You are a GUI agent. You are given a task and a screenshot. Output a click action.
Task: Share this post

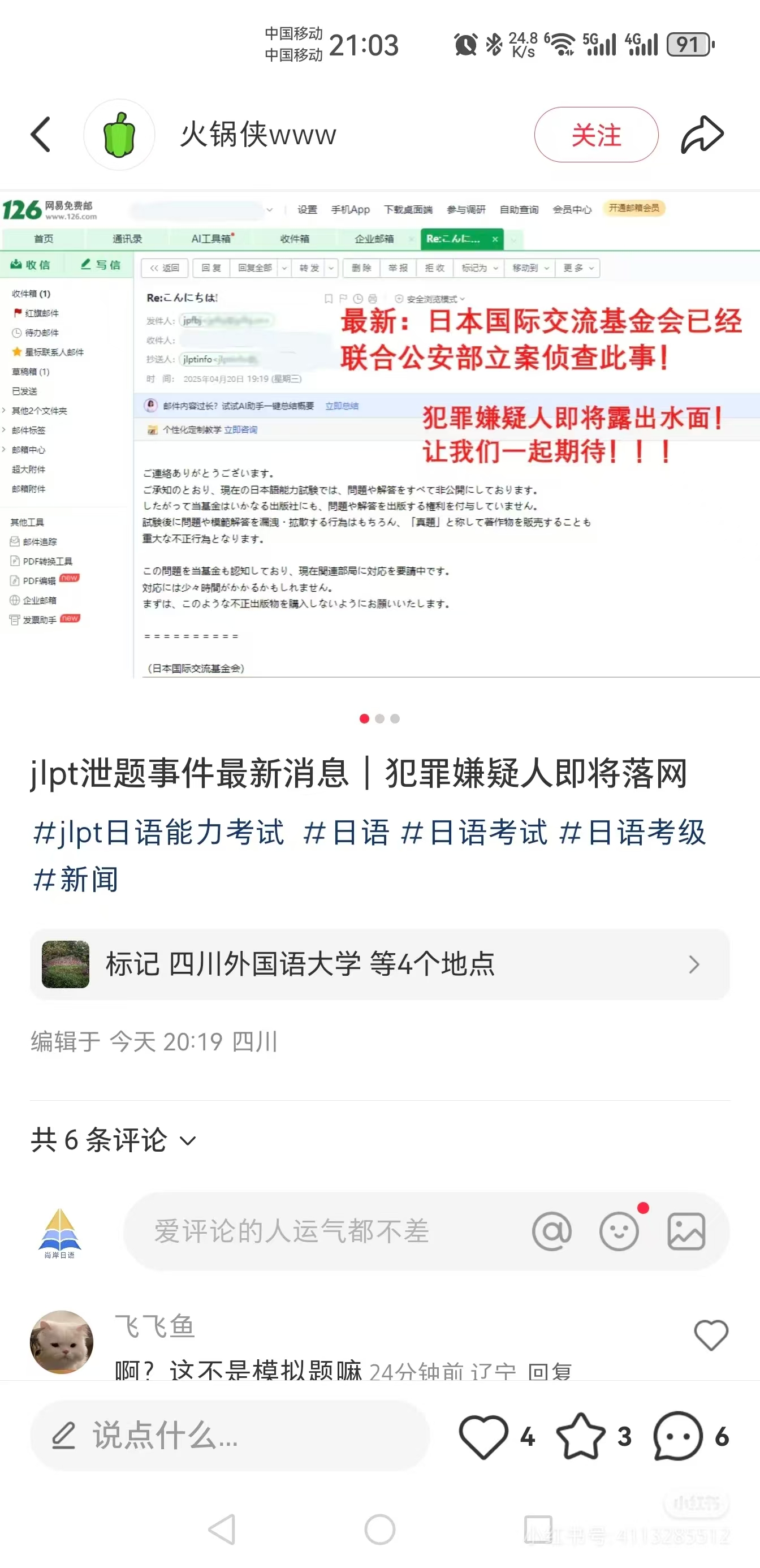[x=702, y=135]
